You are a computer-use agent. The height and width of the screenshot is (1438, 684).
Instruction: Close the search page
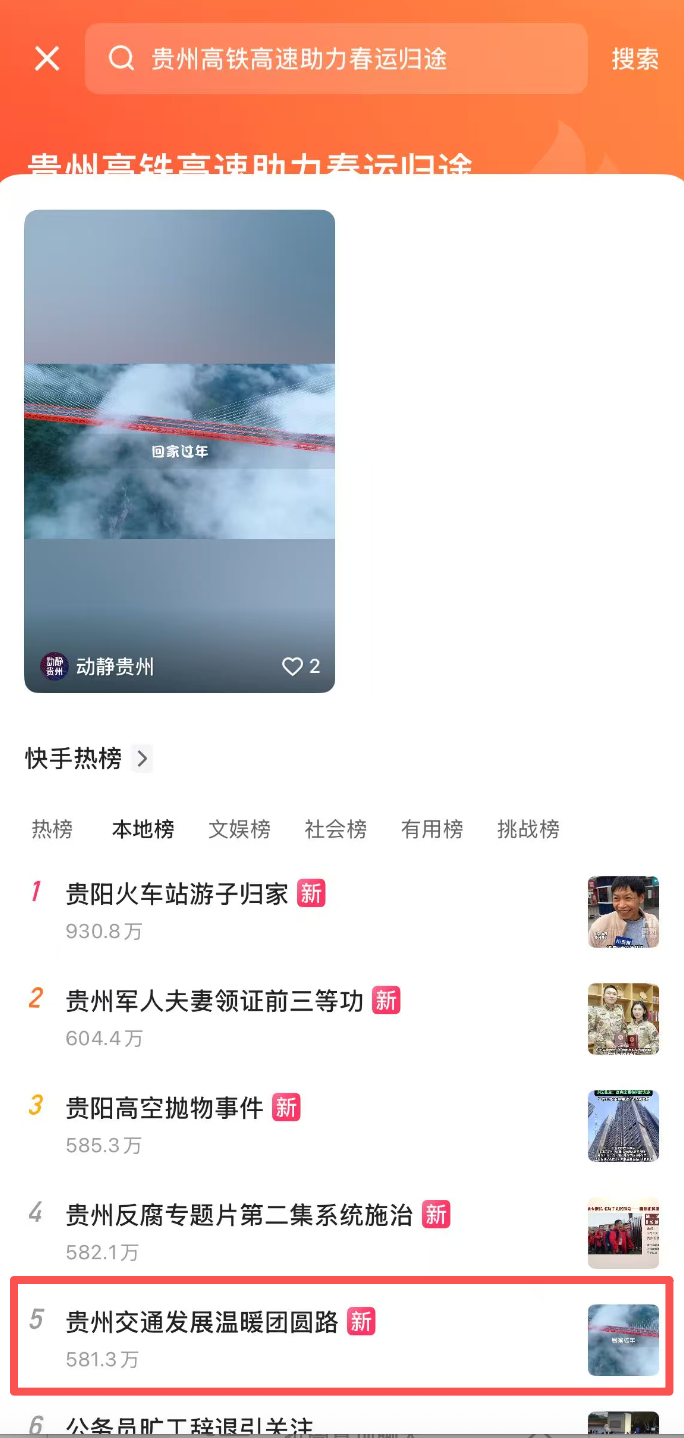[x=47, y=59]
